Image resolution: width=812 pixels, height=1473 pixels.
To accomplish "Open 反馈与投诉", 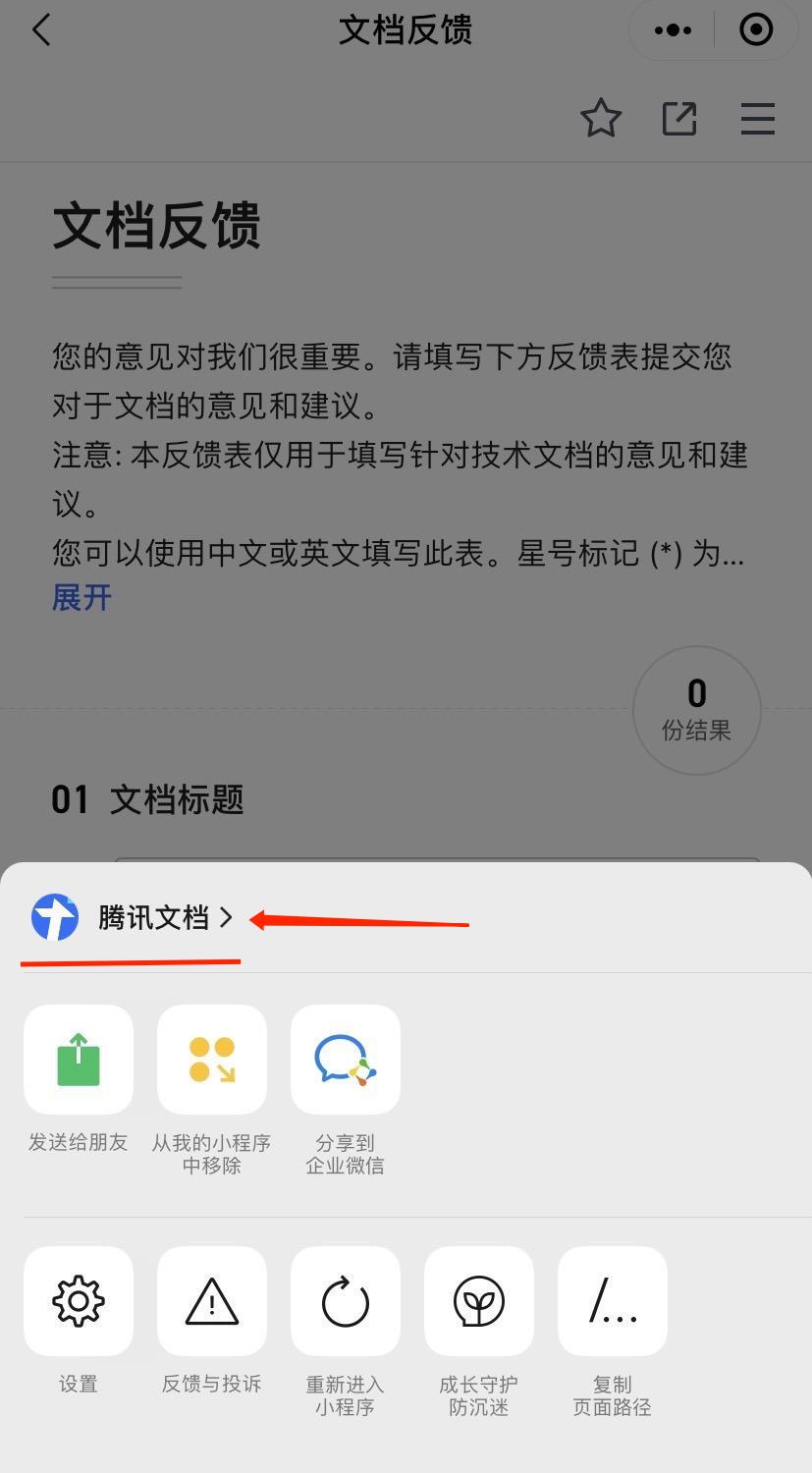I will 212,1301.
